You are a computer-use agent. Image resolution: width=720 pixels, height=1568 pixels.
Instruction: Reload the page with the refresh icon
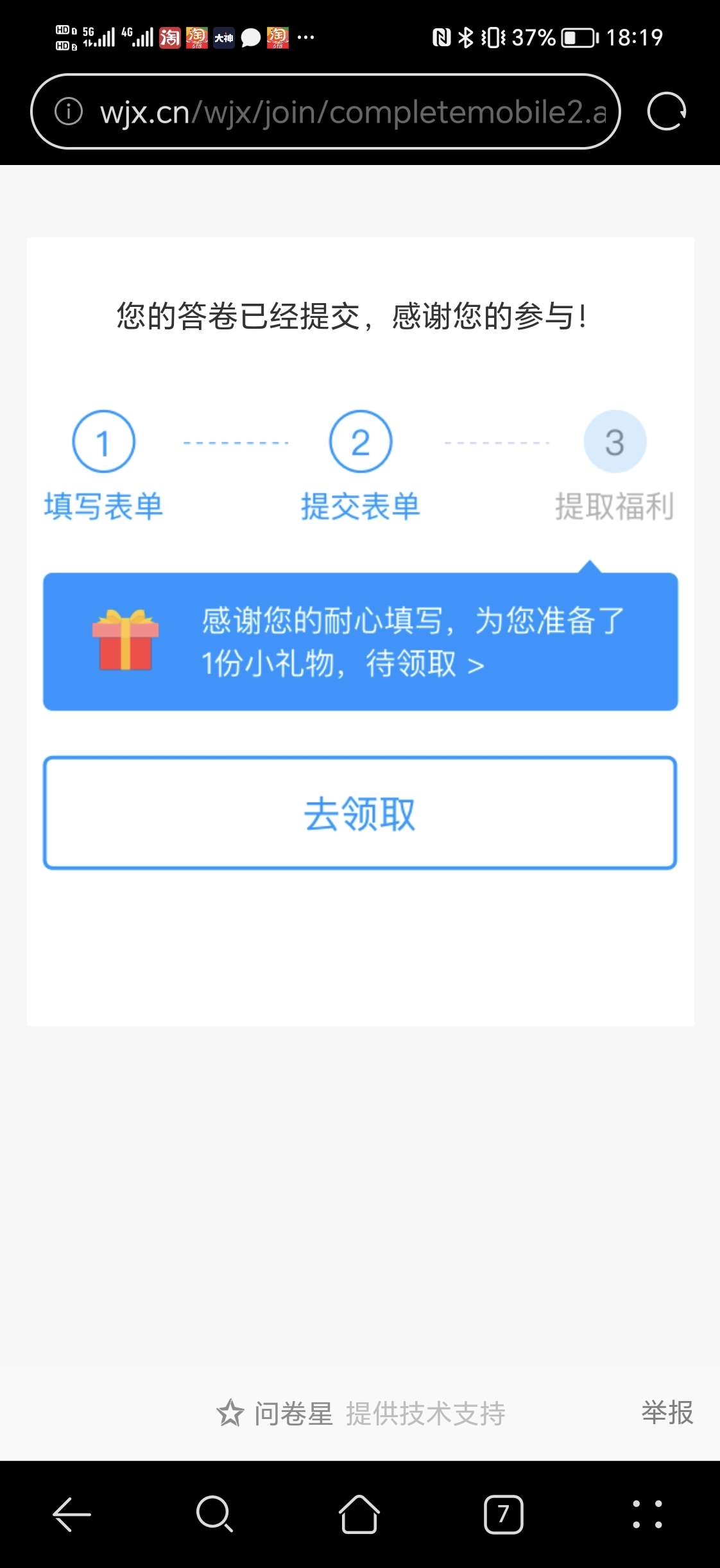pyautogui.click(x=667, y=112)
